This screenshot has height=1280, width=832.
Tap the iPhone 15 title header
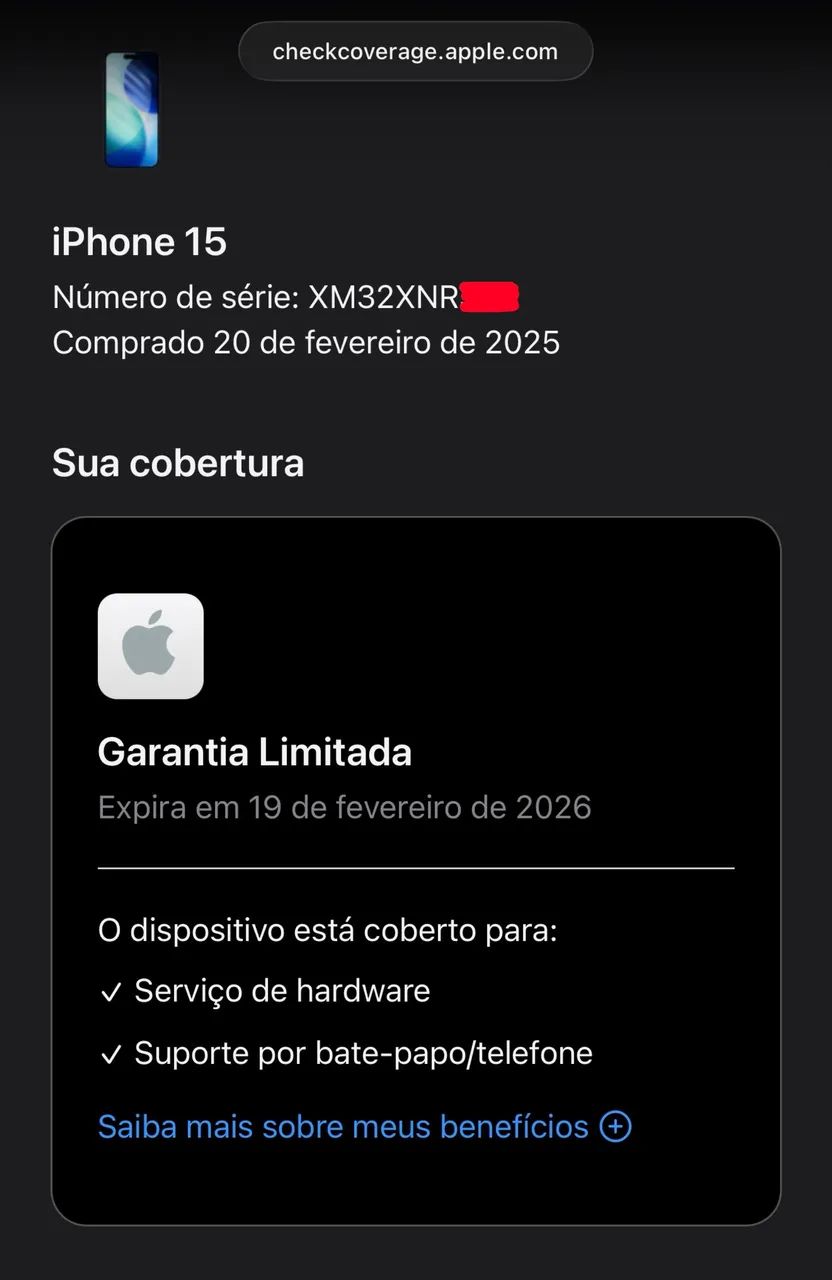(x=139, y=241)
